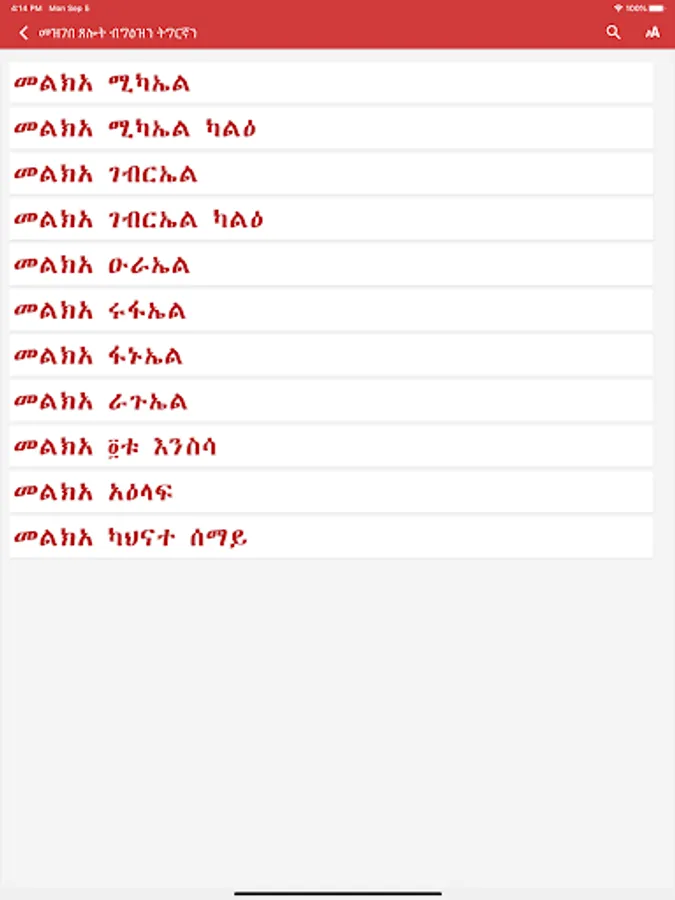Select መልክአ ገብርኤል

point(331,174)
